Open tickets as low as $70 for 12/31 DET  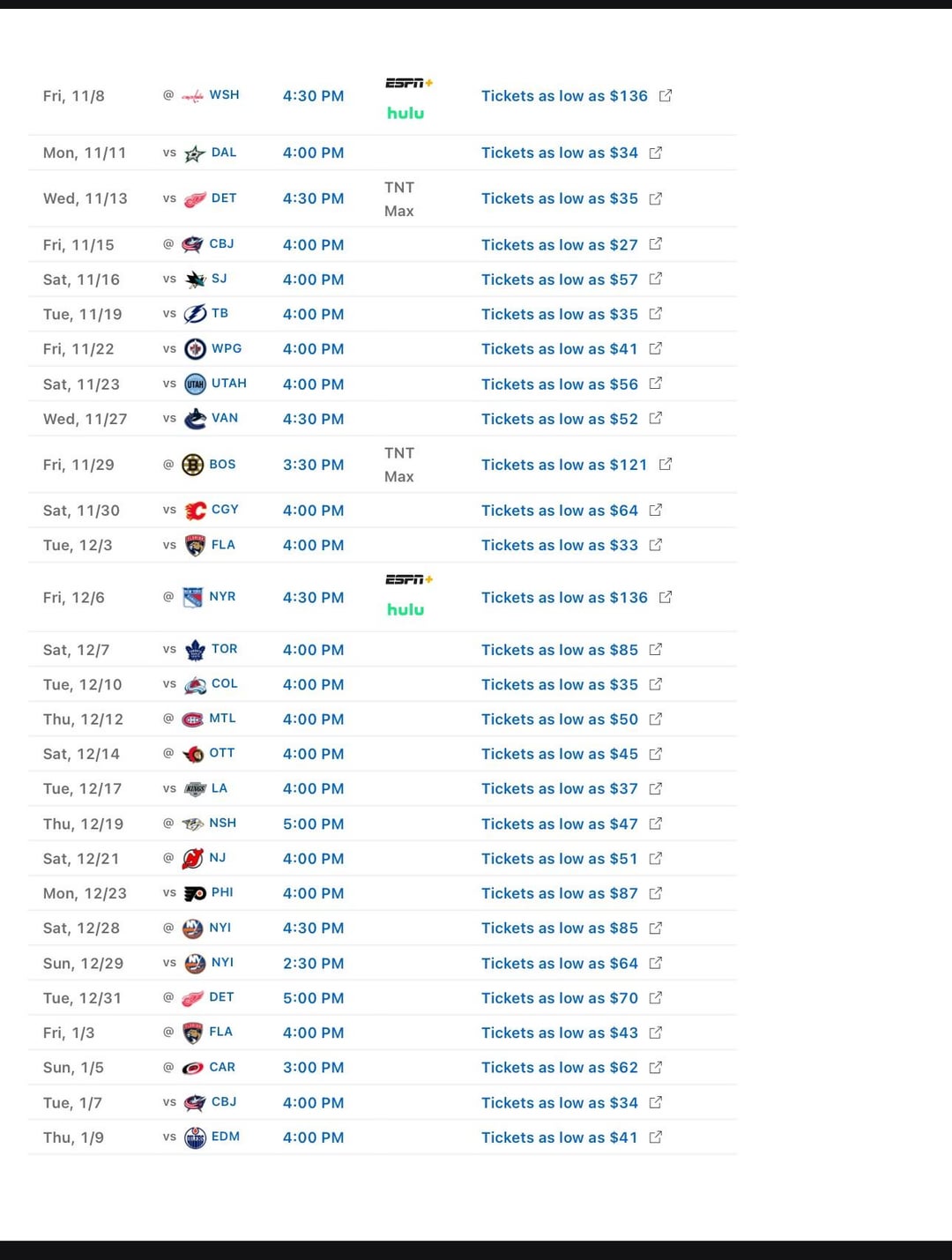click(571, 998)
